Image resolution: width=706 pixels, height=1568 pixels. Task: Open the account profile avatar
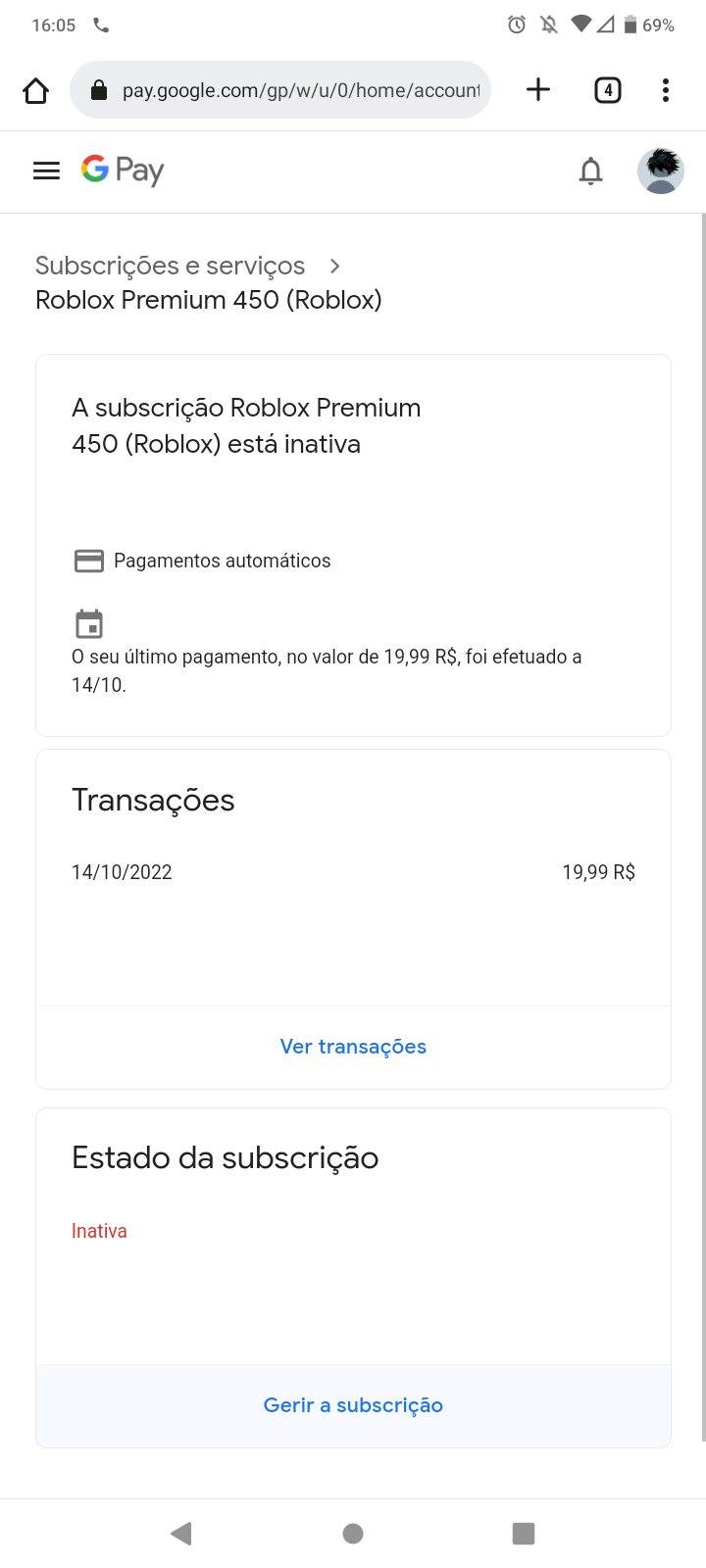tap(660, 171)
